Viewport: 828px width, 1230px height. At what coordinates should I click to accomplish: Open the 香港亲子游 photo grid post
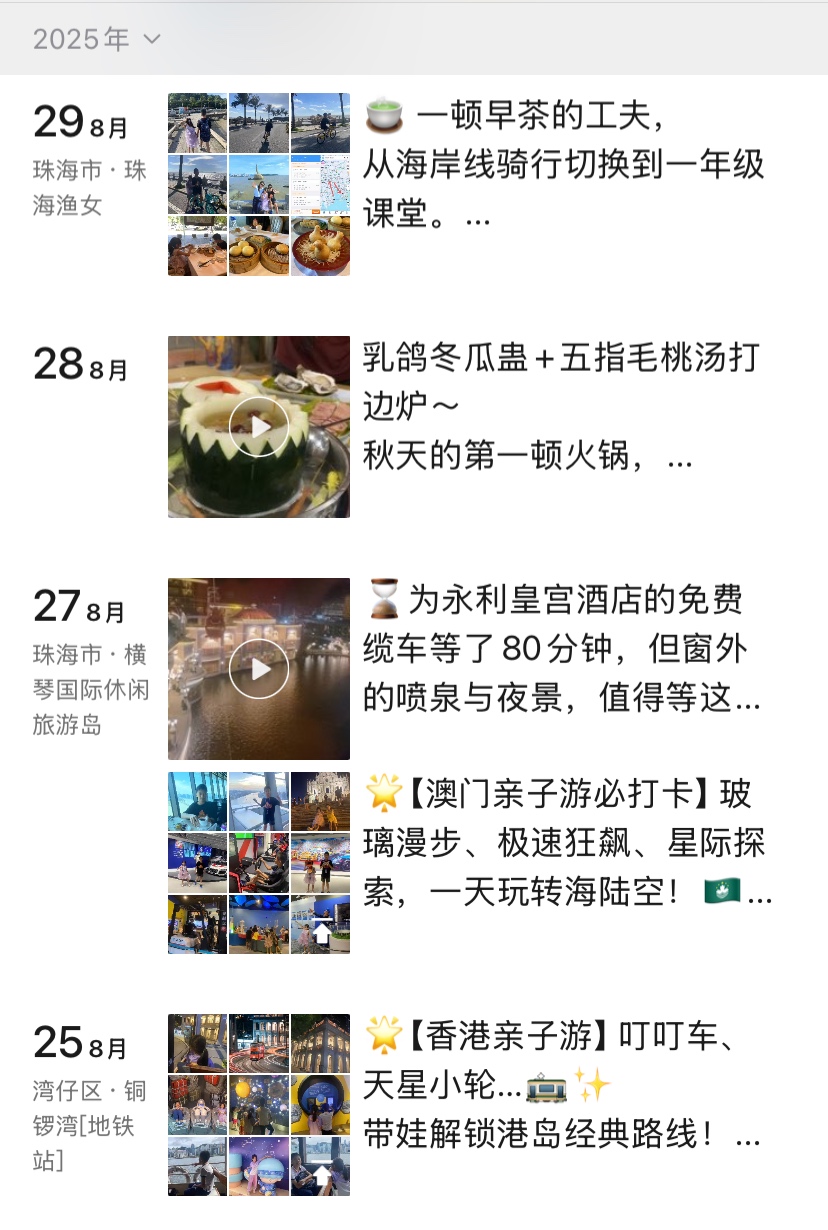[x=259, y=1105]
